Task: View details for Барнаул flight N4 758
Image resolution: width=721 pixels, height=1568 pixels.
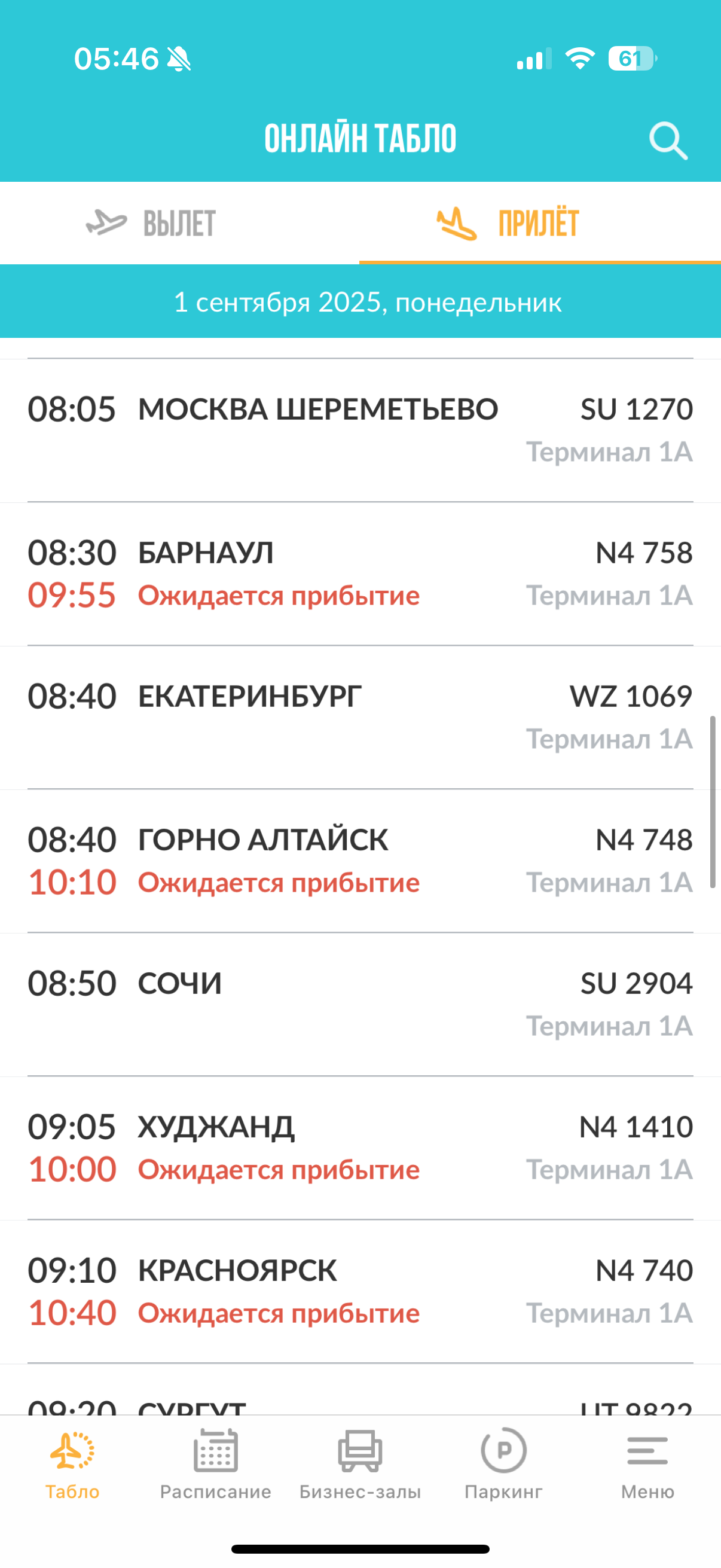Action: (360, 573)
